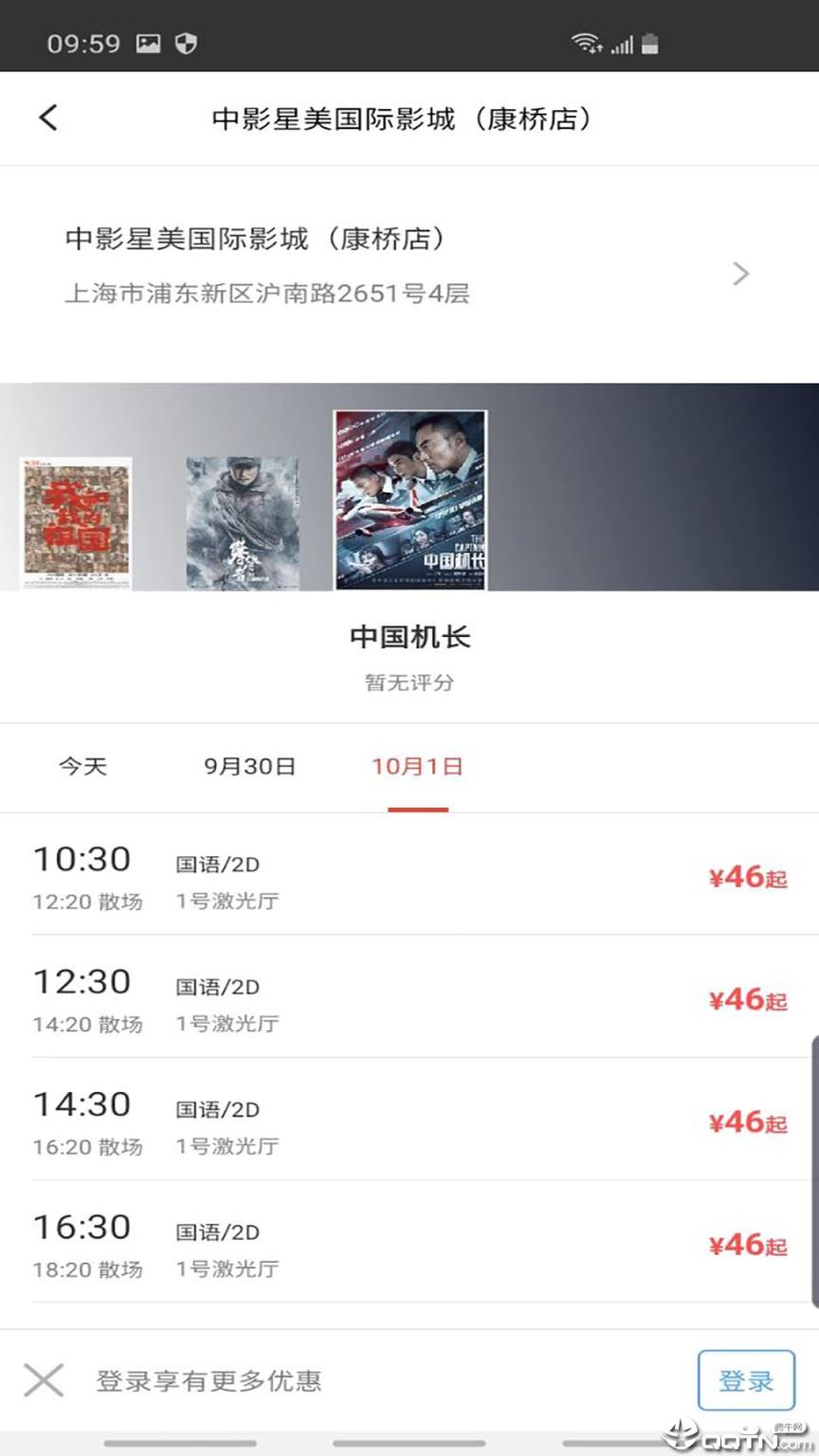Open the screenshot notification icon
The height and width of the screenshot is (1456, 819).
point(147,42)
